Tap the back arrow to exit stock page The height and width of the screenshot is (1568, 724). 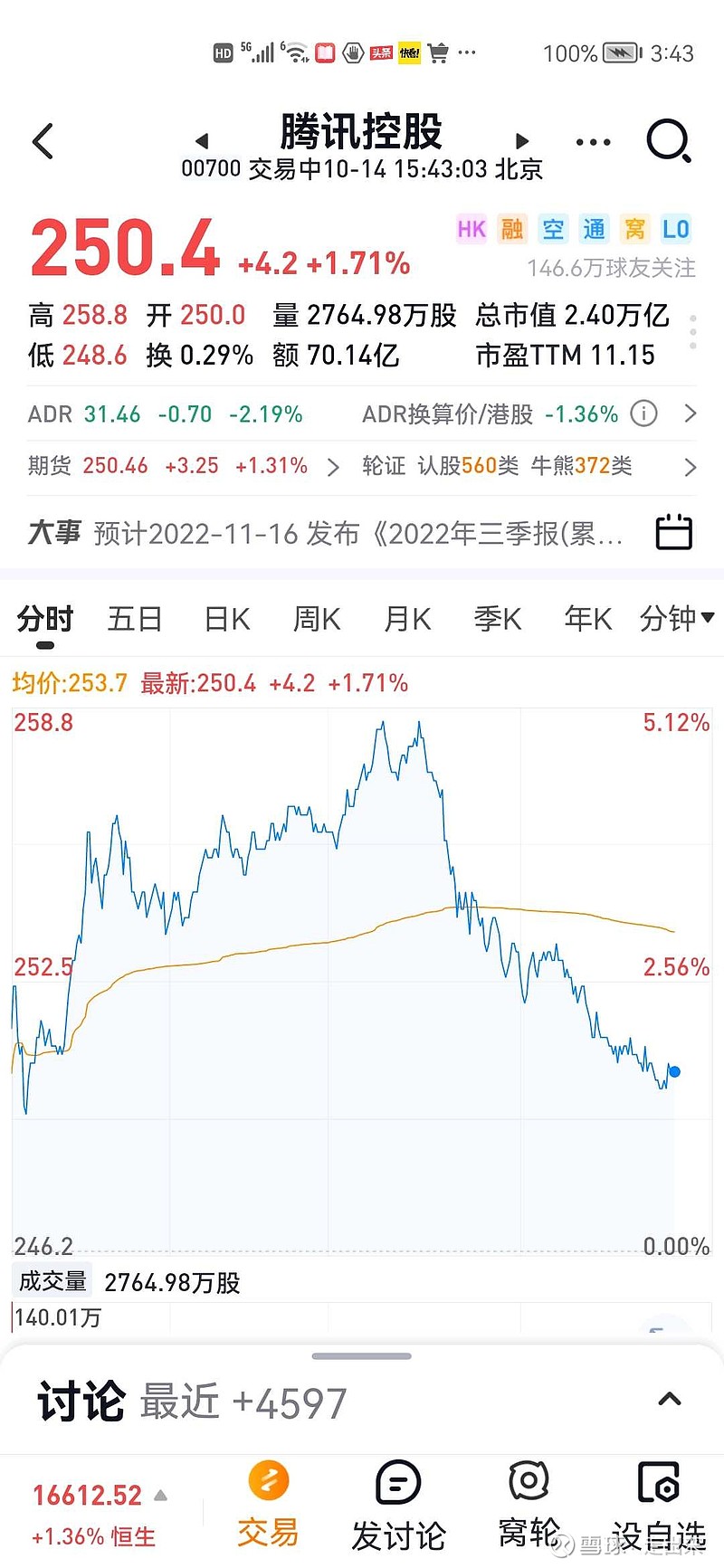[x=43, y=141]
